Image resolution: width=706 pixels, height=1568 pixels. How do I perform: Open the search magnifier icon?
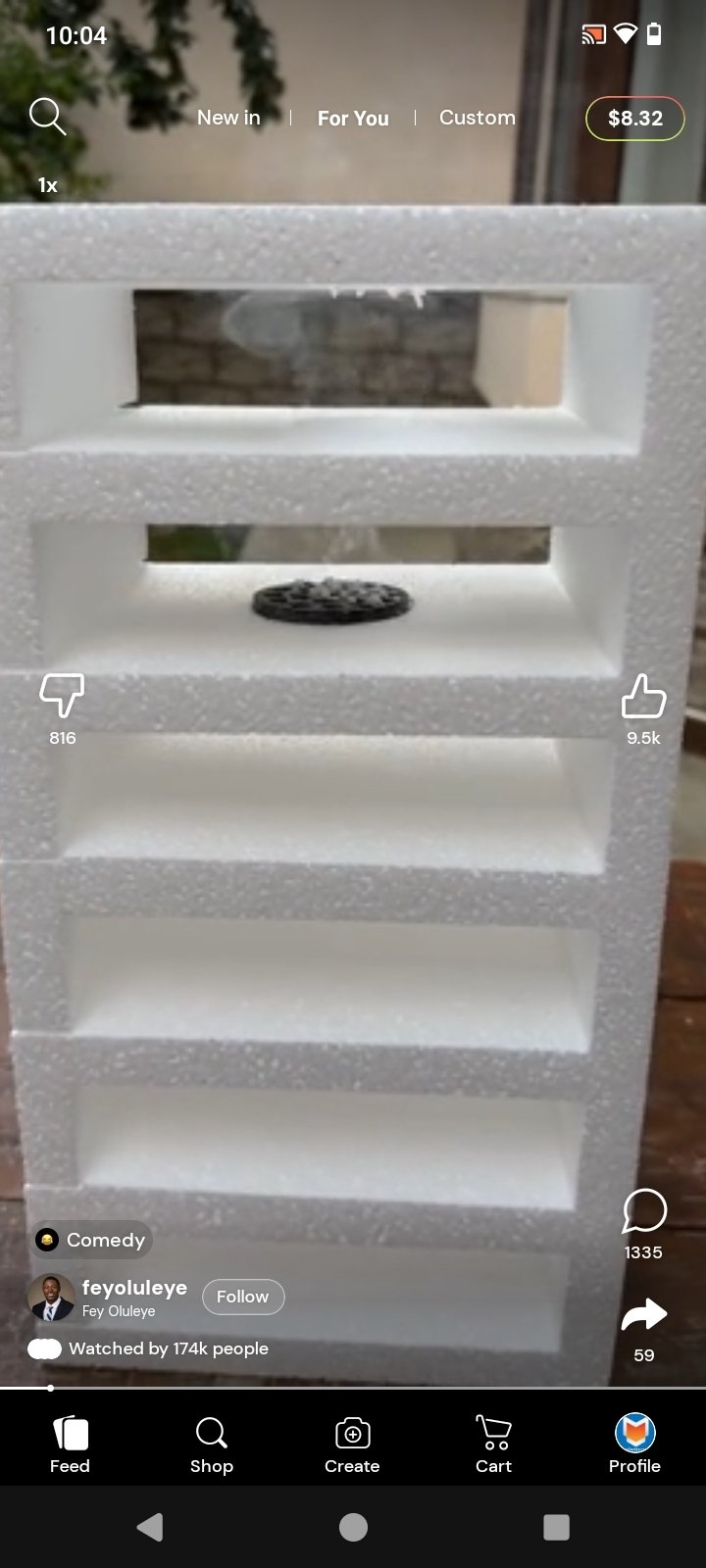click(46, 117)
